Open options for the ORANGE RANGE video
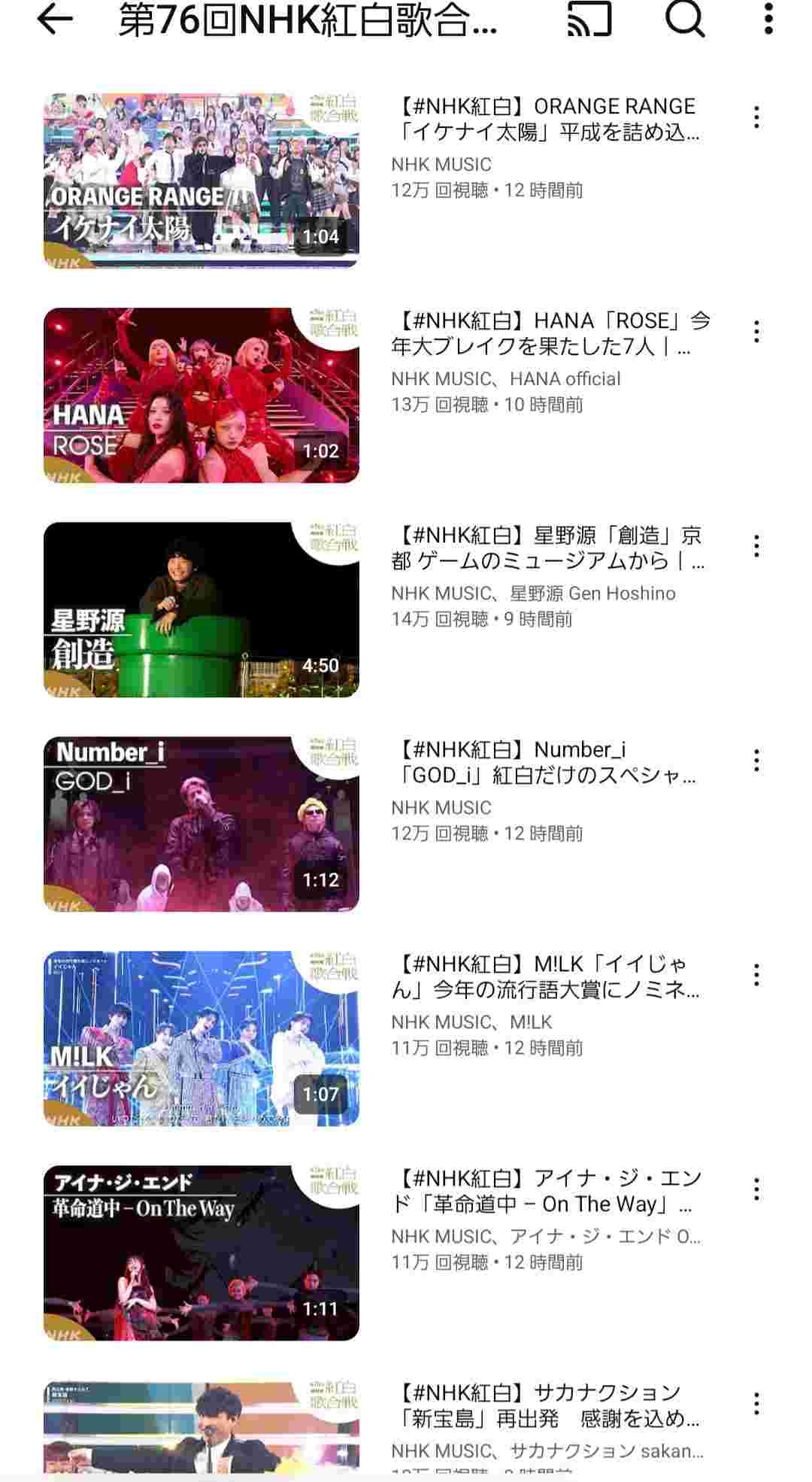 pyautogui.click(x=756, y=117)
